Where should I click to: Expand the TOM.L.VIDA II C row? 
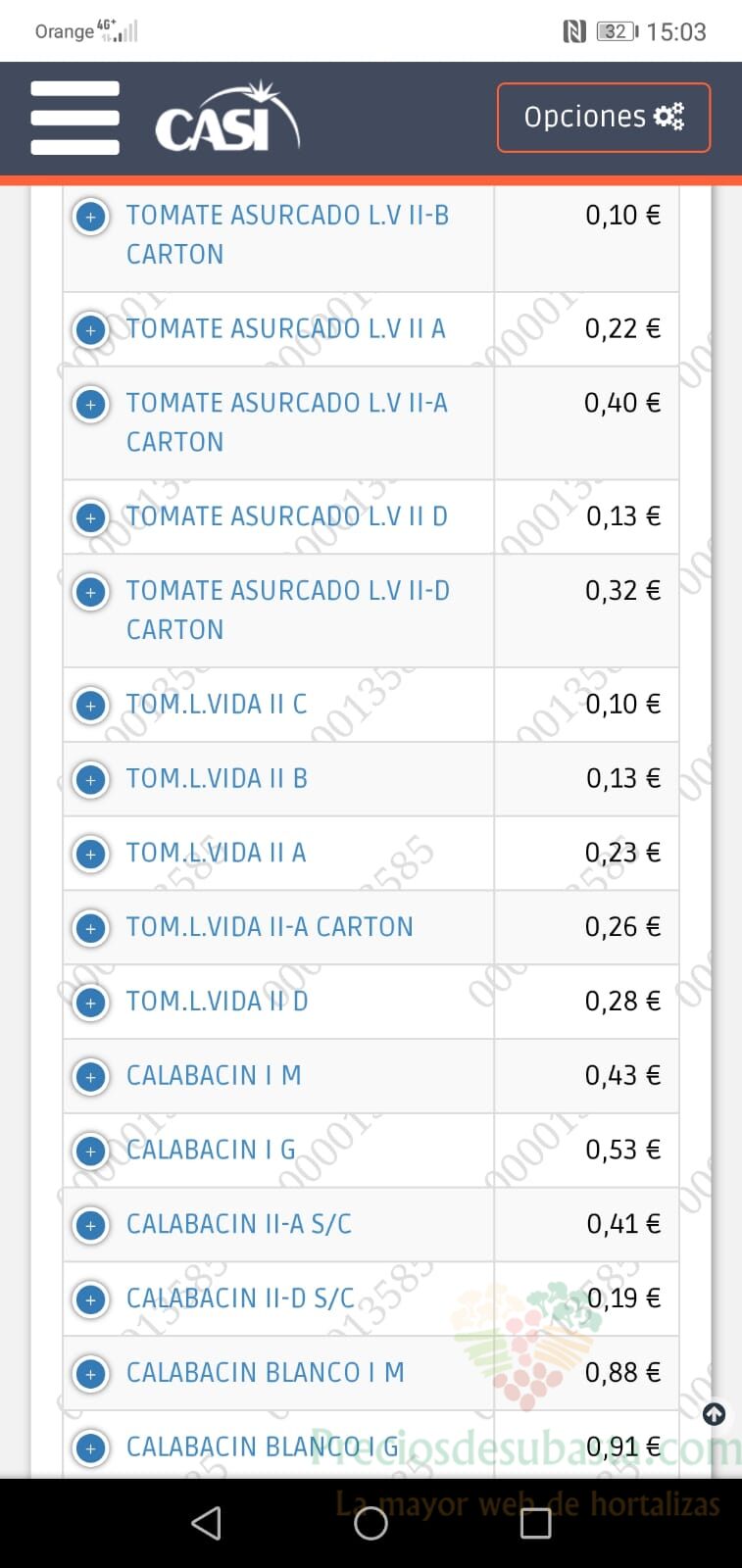point(91,705)
